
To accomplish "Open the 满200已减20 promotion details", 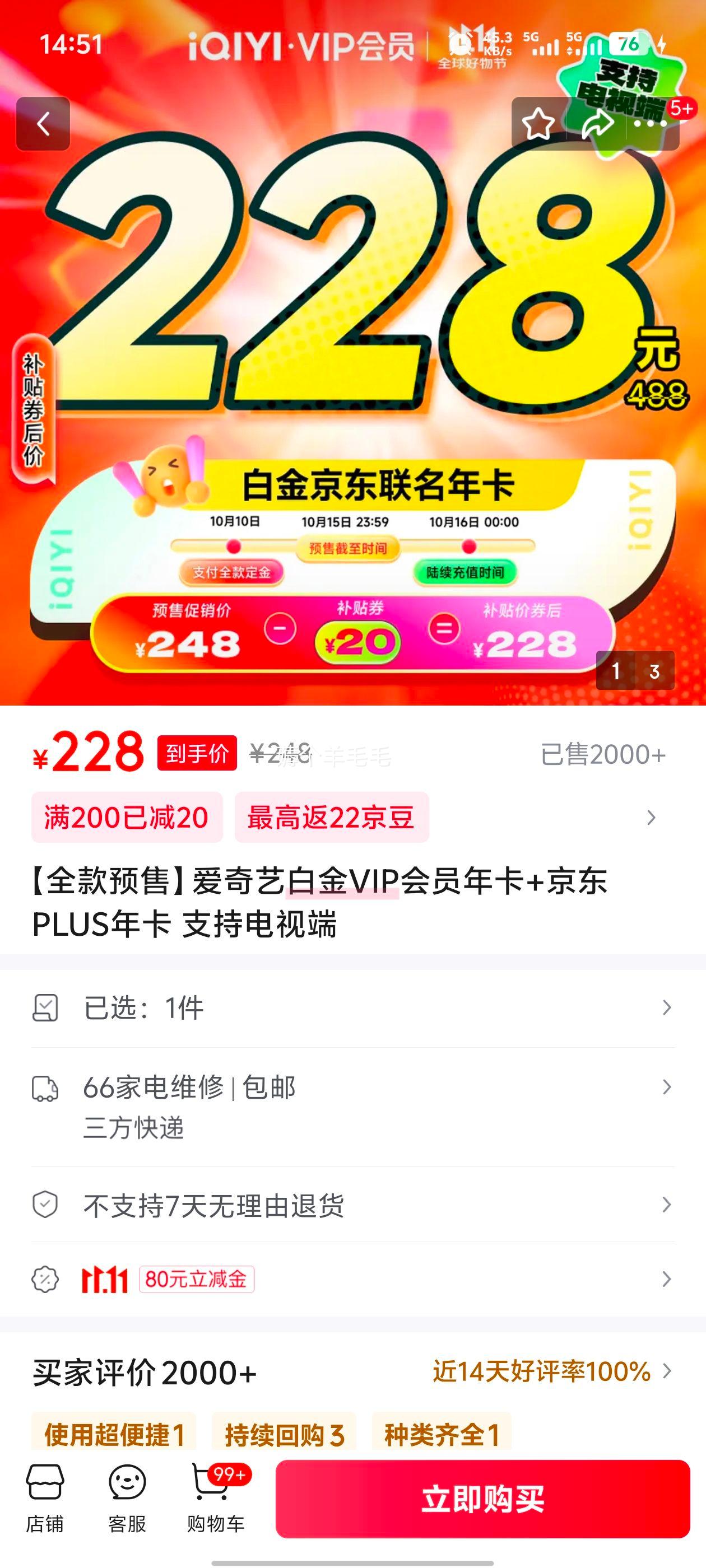I will point(127,818).
